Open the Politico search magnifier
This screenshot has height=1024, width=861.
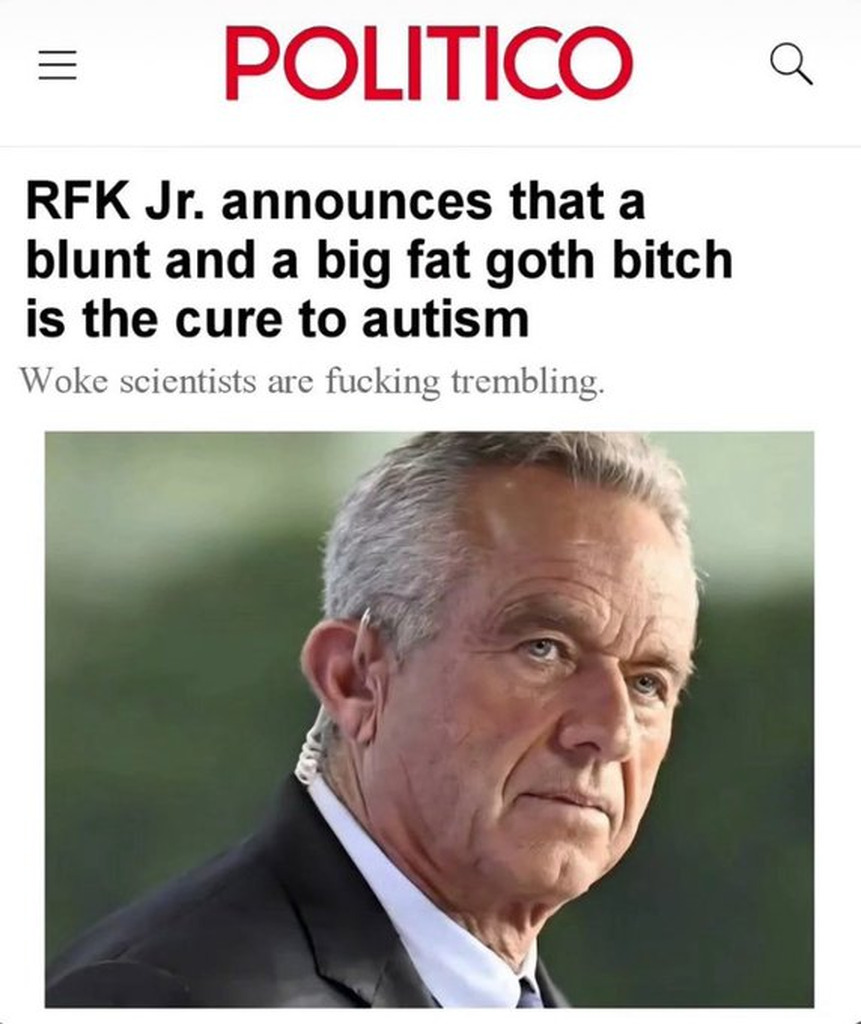790,65
